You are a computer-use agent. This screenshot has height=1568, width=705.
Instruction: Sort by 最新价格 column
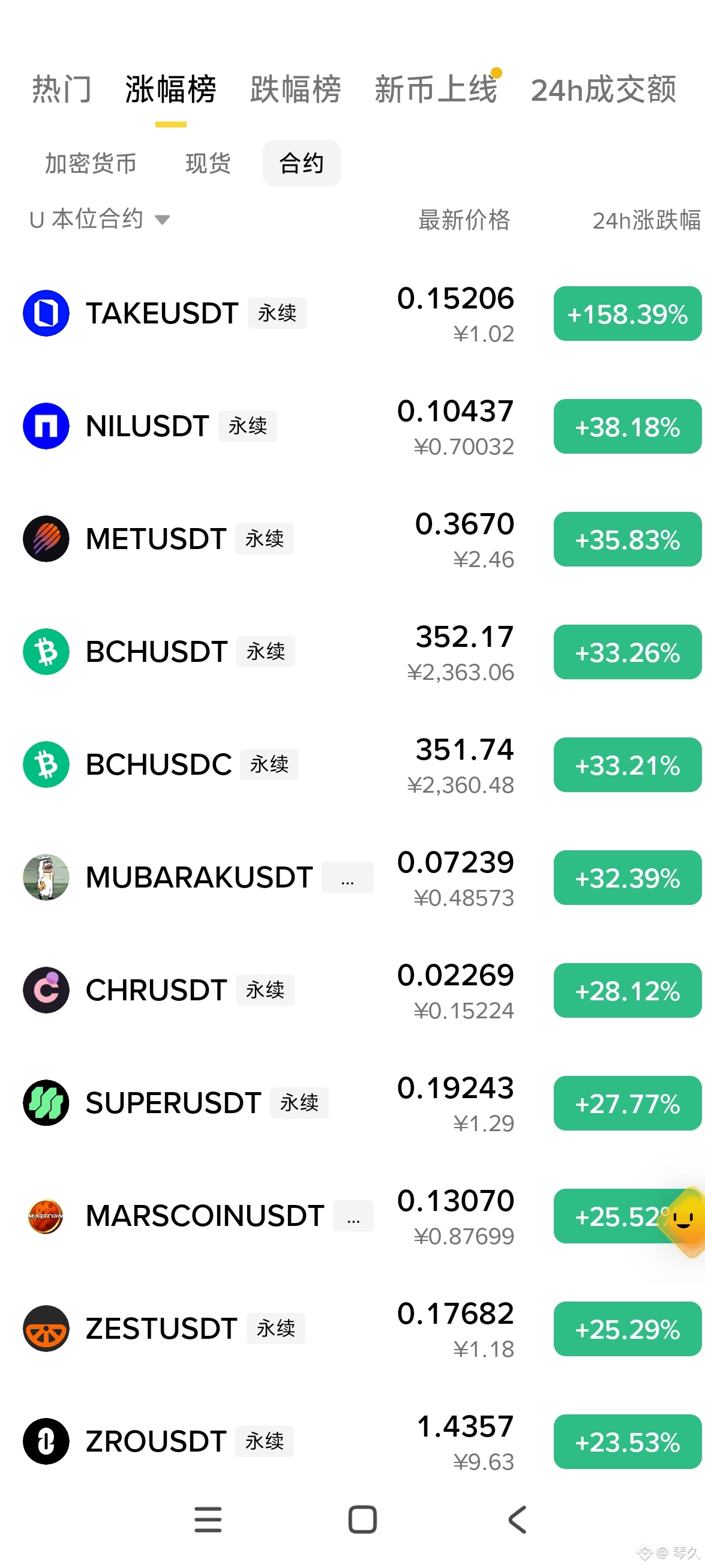pos(464,220)
